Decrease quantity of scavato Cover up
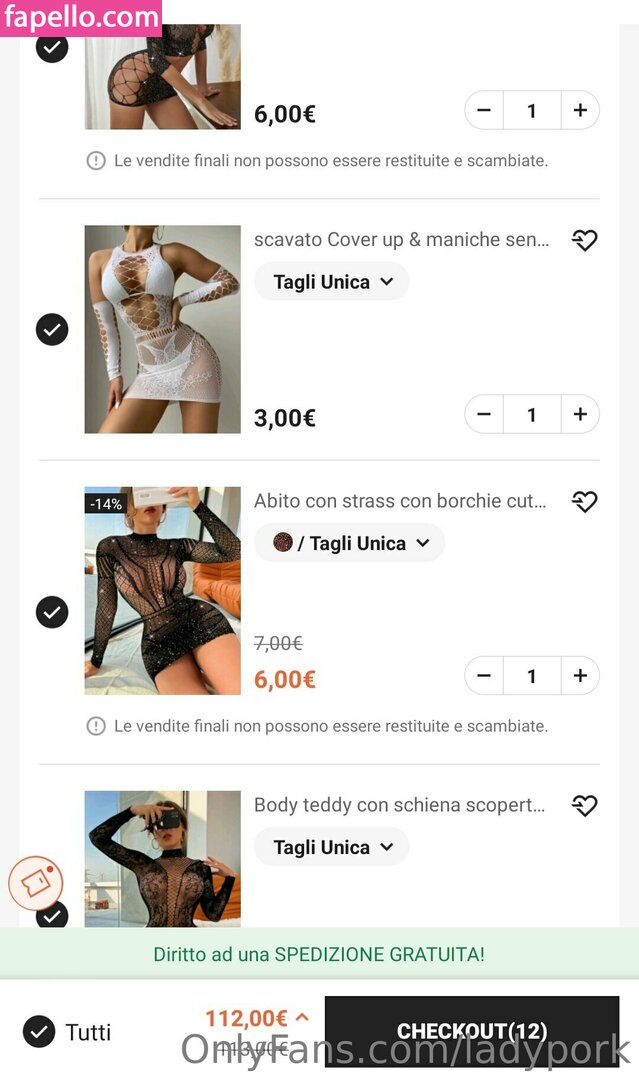Viewport: 639px width, 1080px height. click(484, 414)
